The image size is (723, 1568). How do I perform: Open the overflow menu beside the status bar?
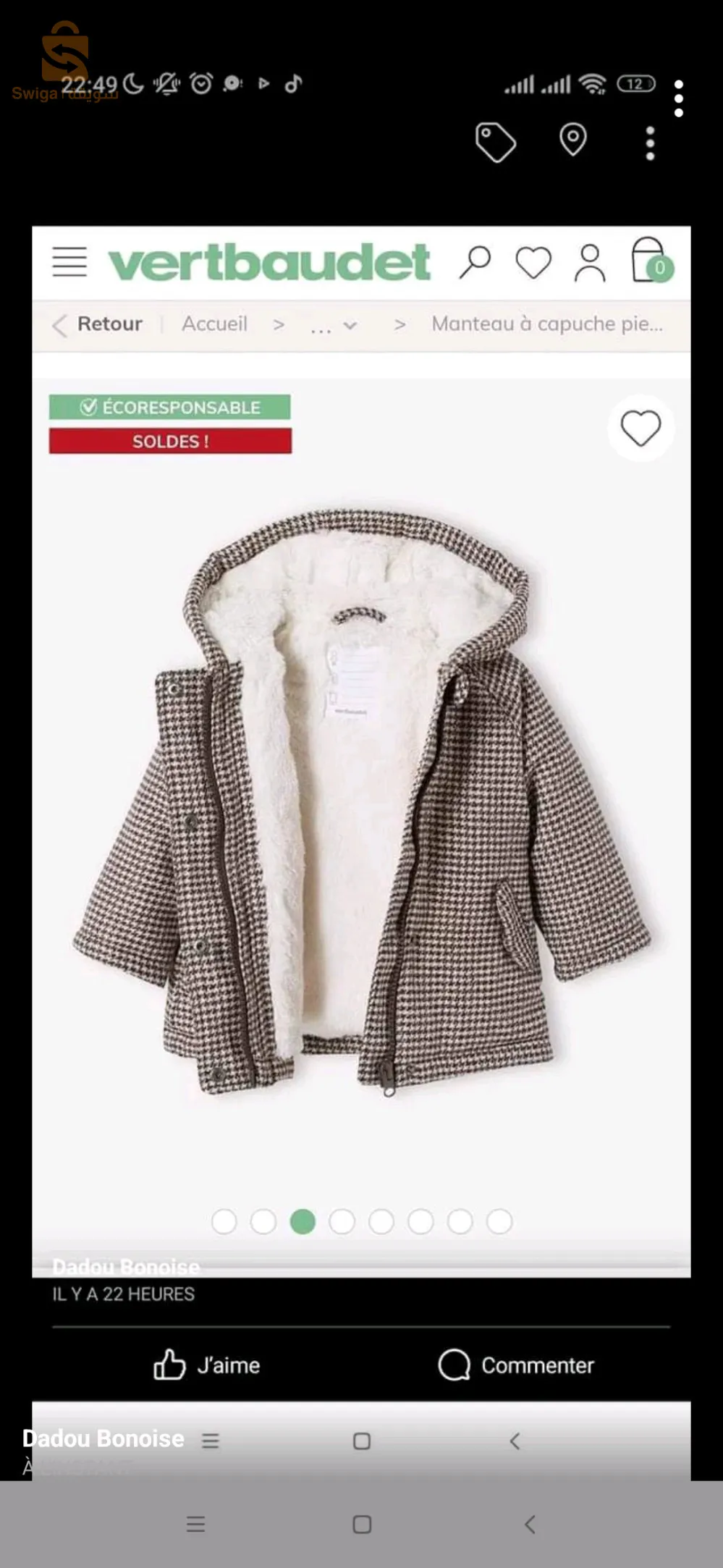pos(678,98)
